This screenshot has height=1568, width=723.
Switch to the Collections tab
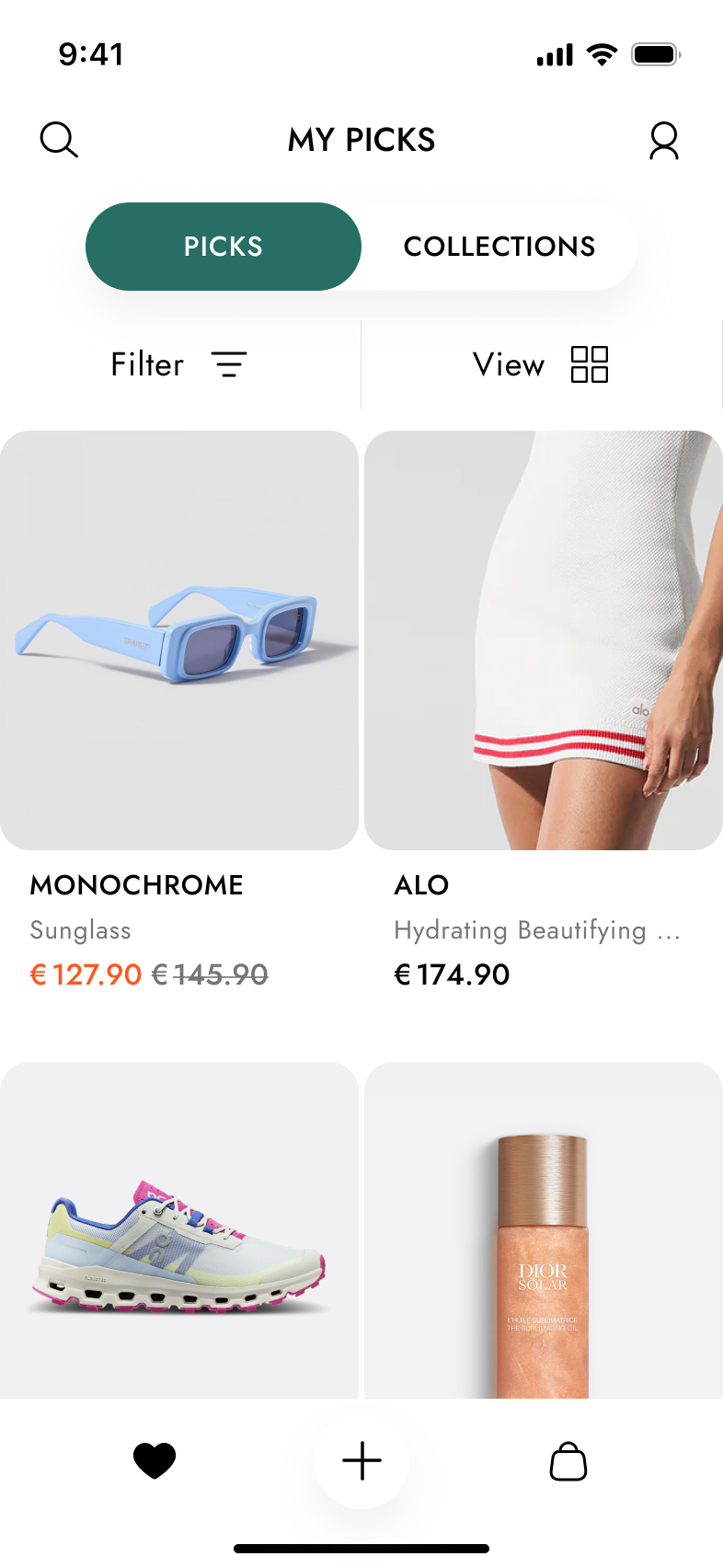499,247
